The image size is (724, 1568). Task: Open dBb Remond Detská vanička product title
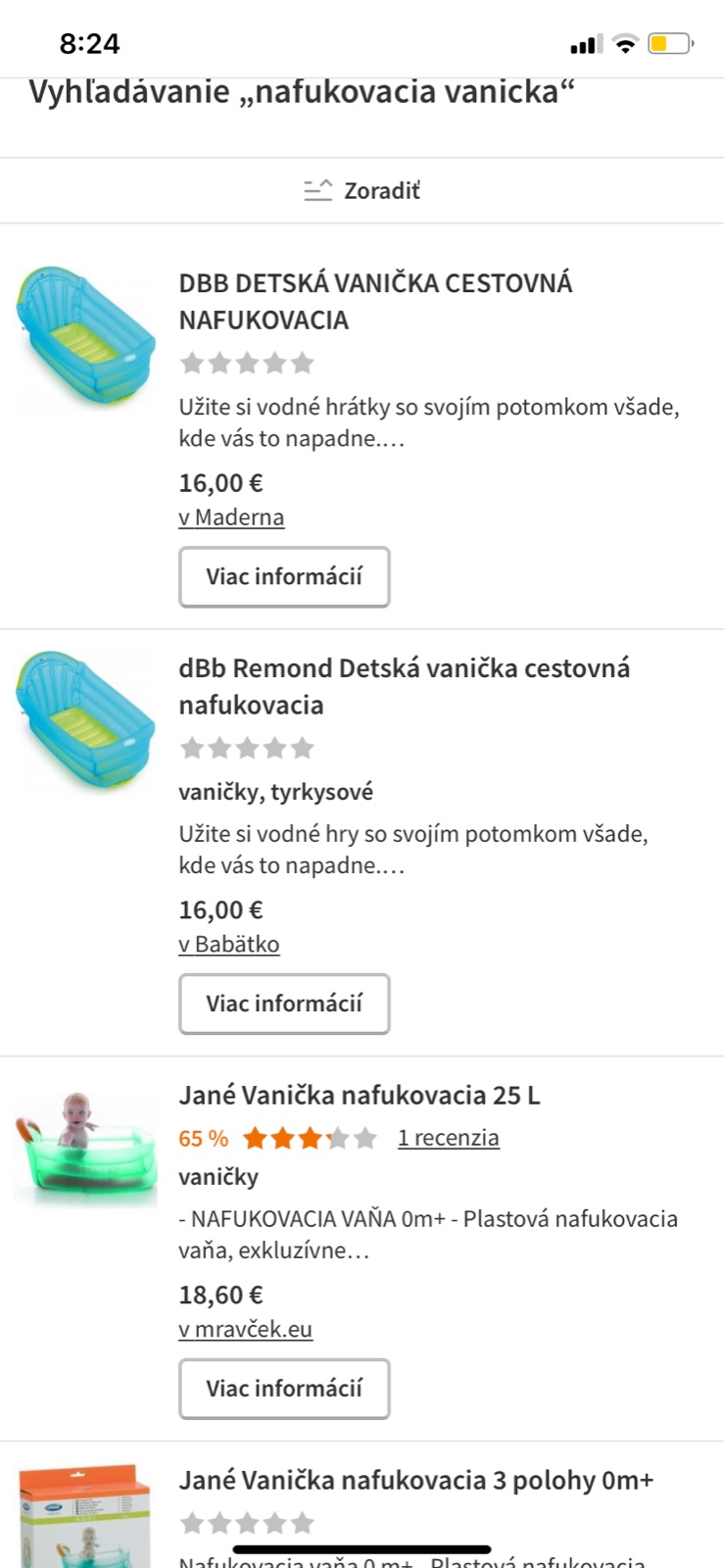[x=404, y=686]
